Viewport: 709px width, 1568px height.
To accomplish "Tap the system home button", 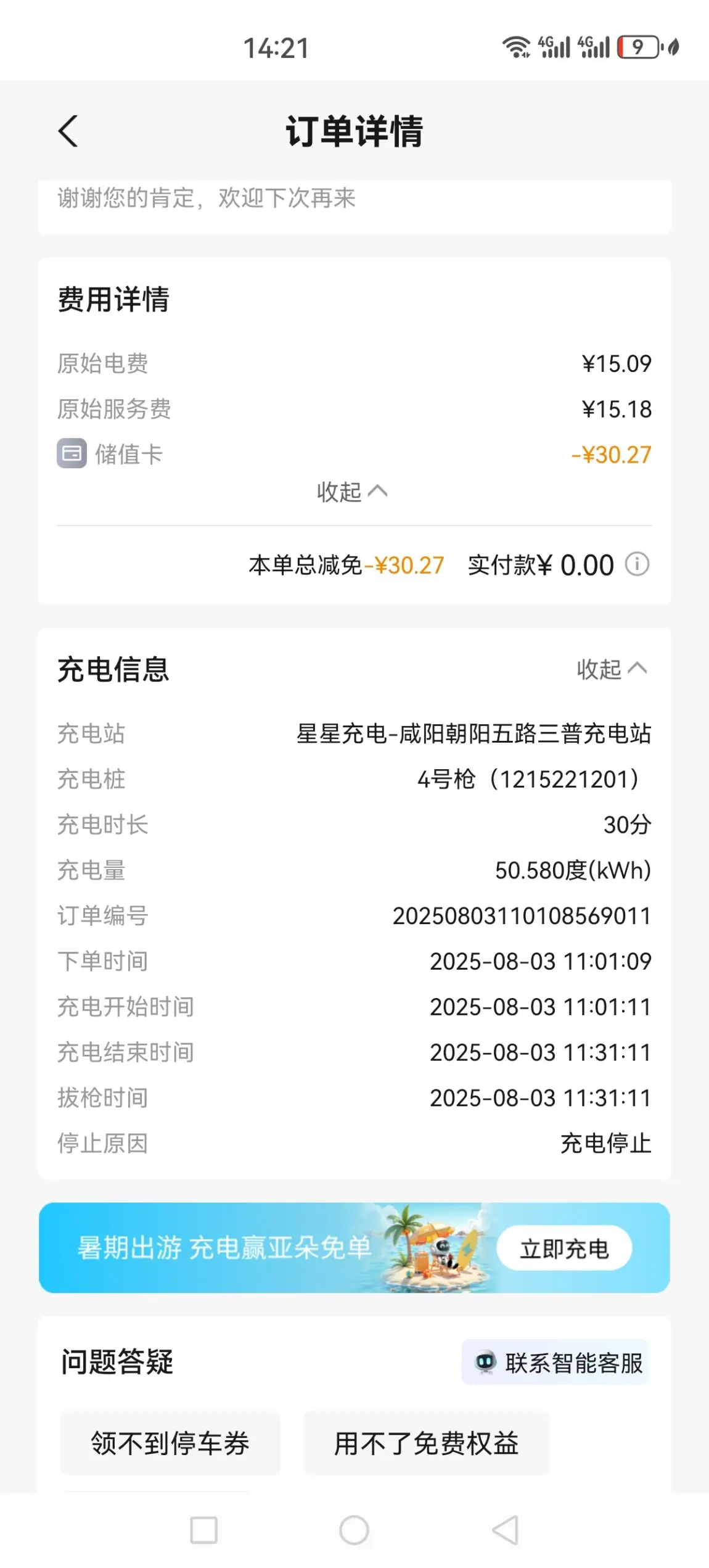I will point(354,1530).
